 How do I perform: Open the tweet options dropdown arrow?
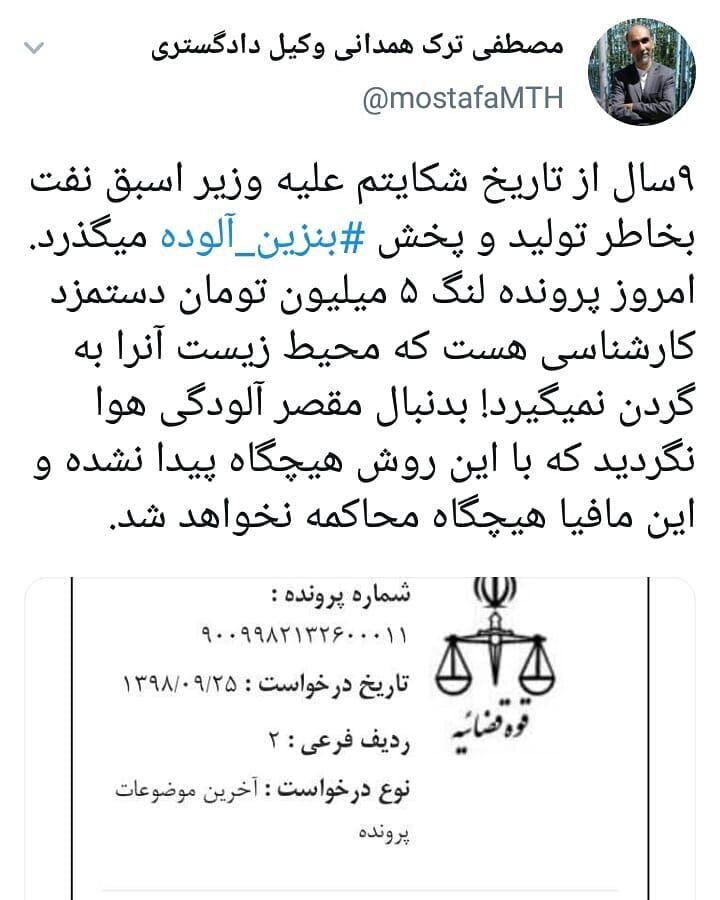(32, 49)
